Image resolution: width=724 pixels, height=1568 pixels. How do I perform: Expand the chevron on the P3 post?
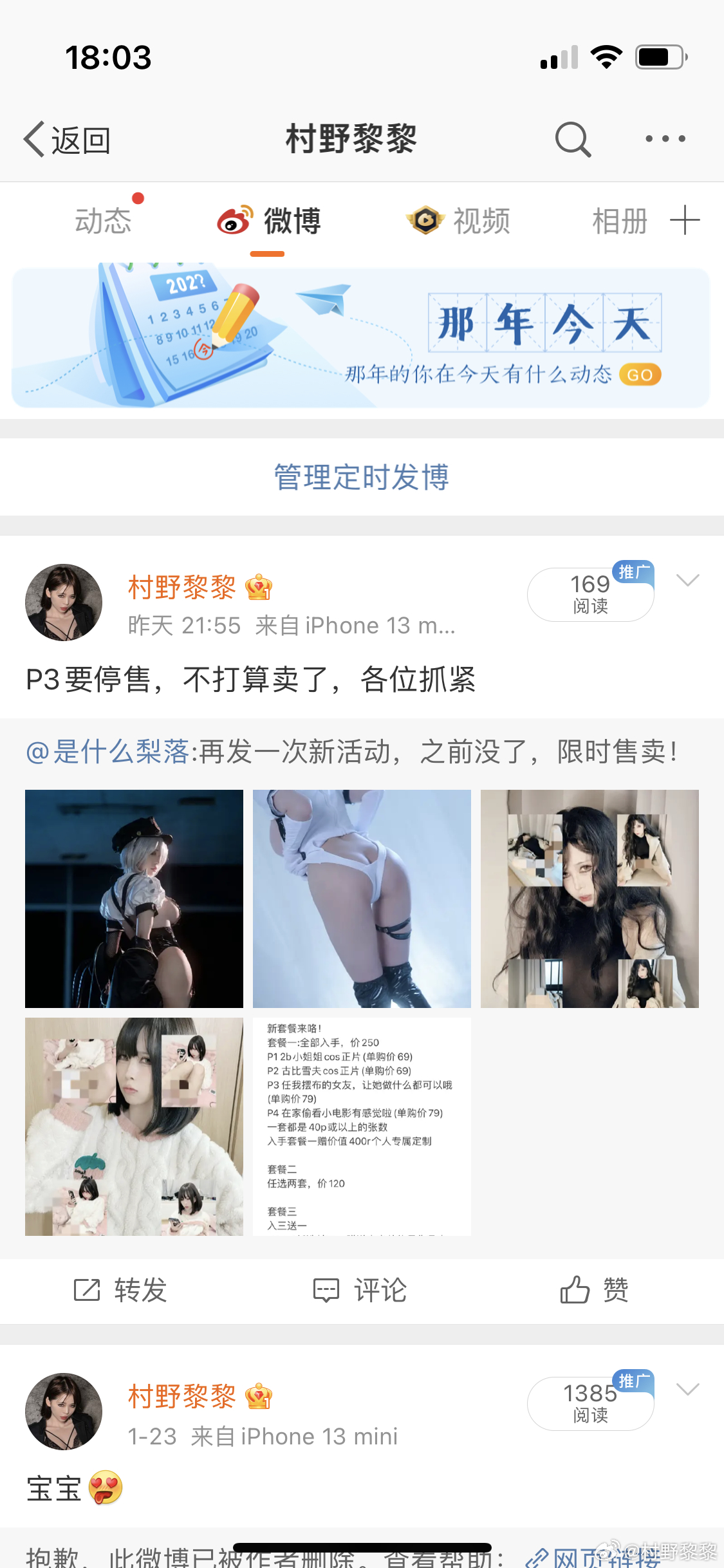(x=687, y=581)
